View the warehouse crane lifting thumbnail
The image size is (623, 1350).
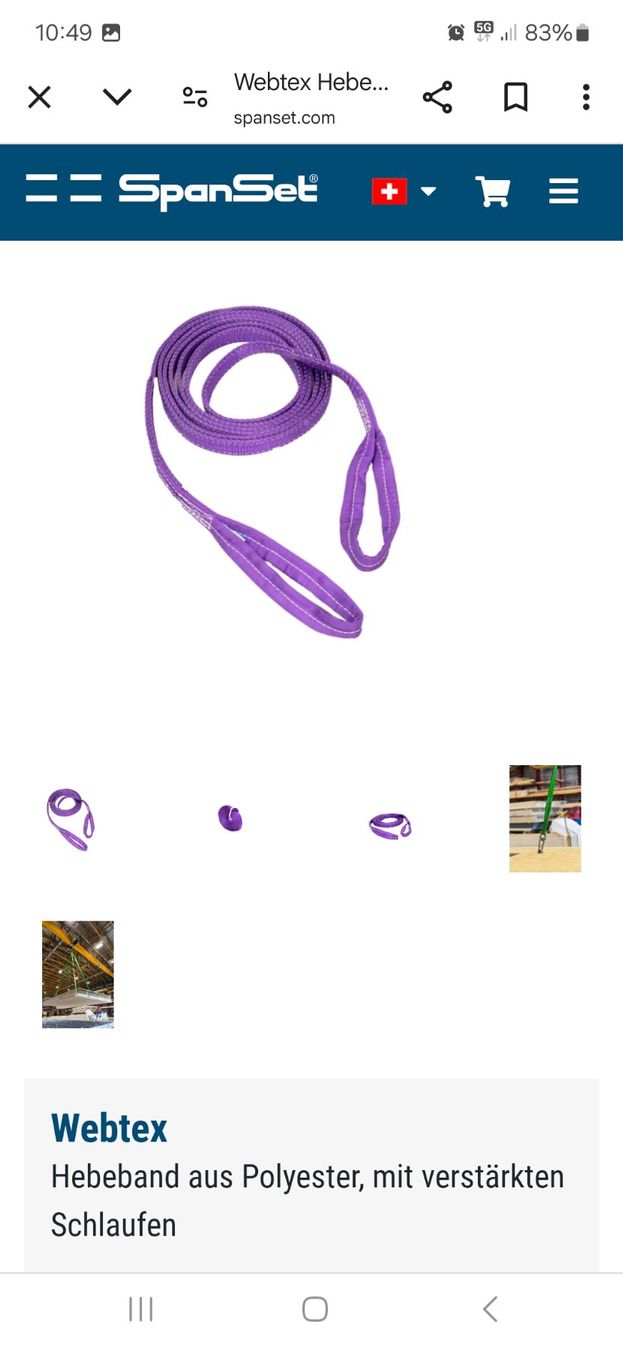[x=78, y=975]
